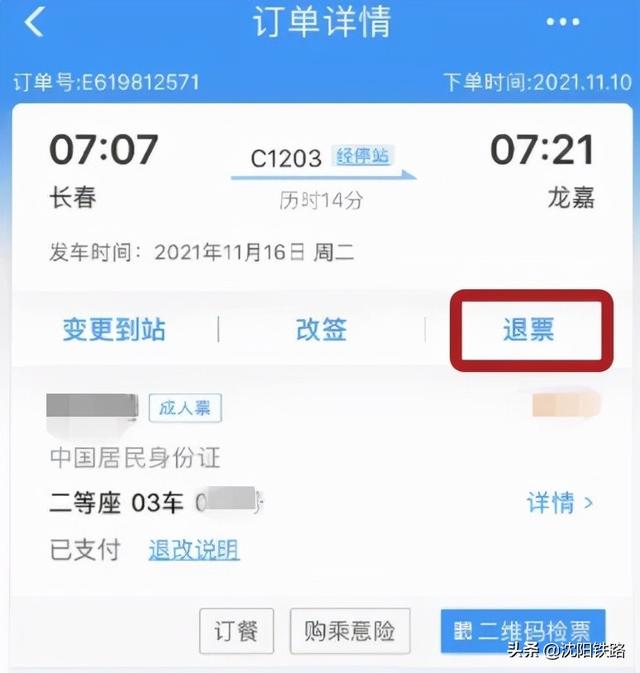Read the 退改说明 policy link

point(194,549)
